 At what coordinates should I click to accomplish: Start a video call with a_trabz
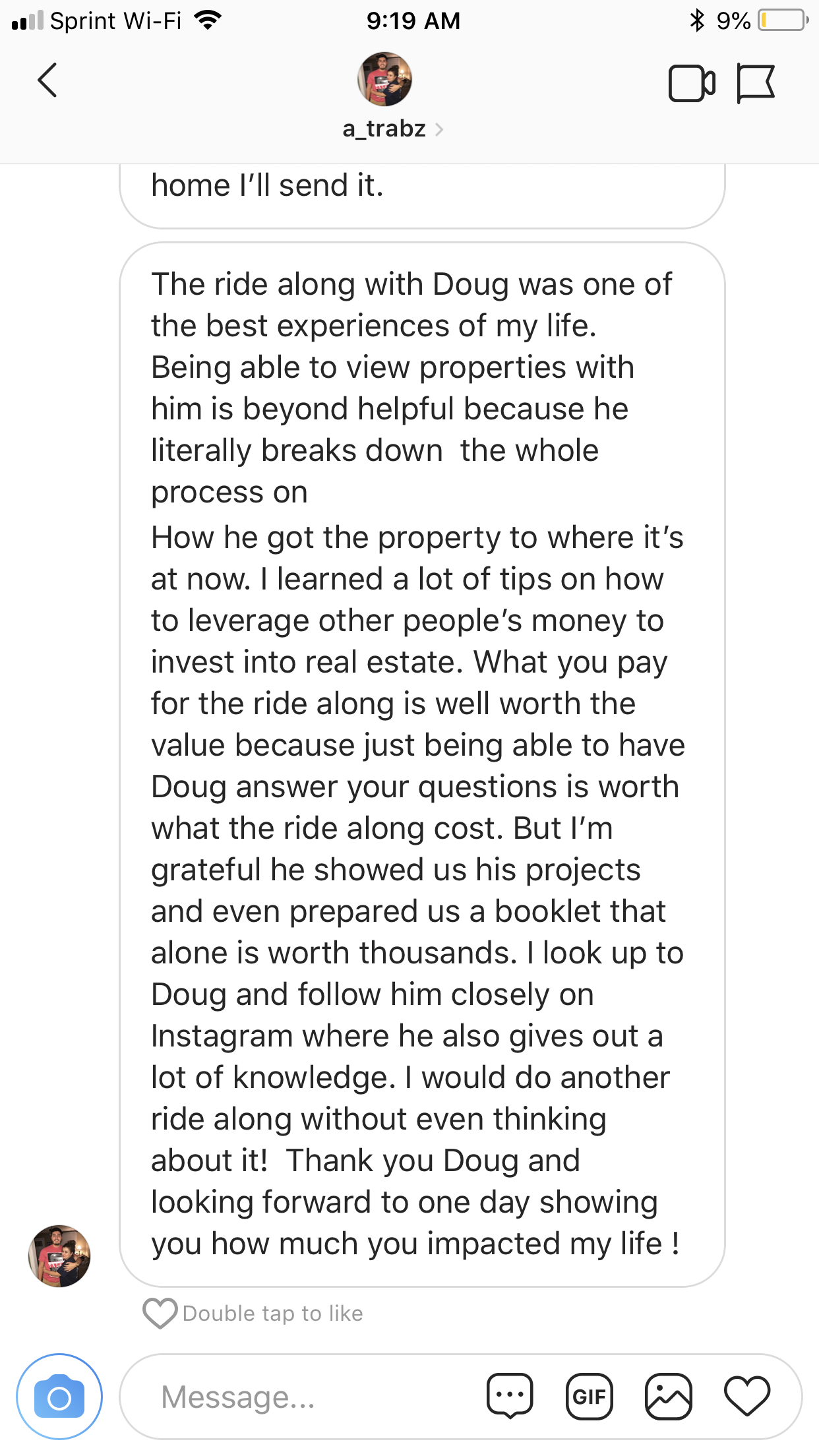click(x=692, y=83)
